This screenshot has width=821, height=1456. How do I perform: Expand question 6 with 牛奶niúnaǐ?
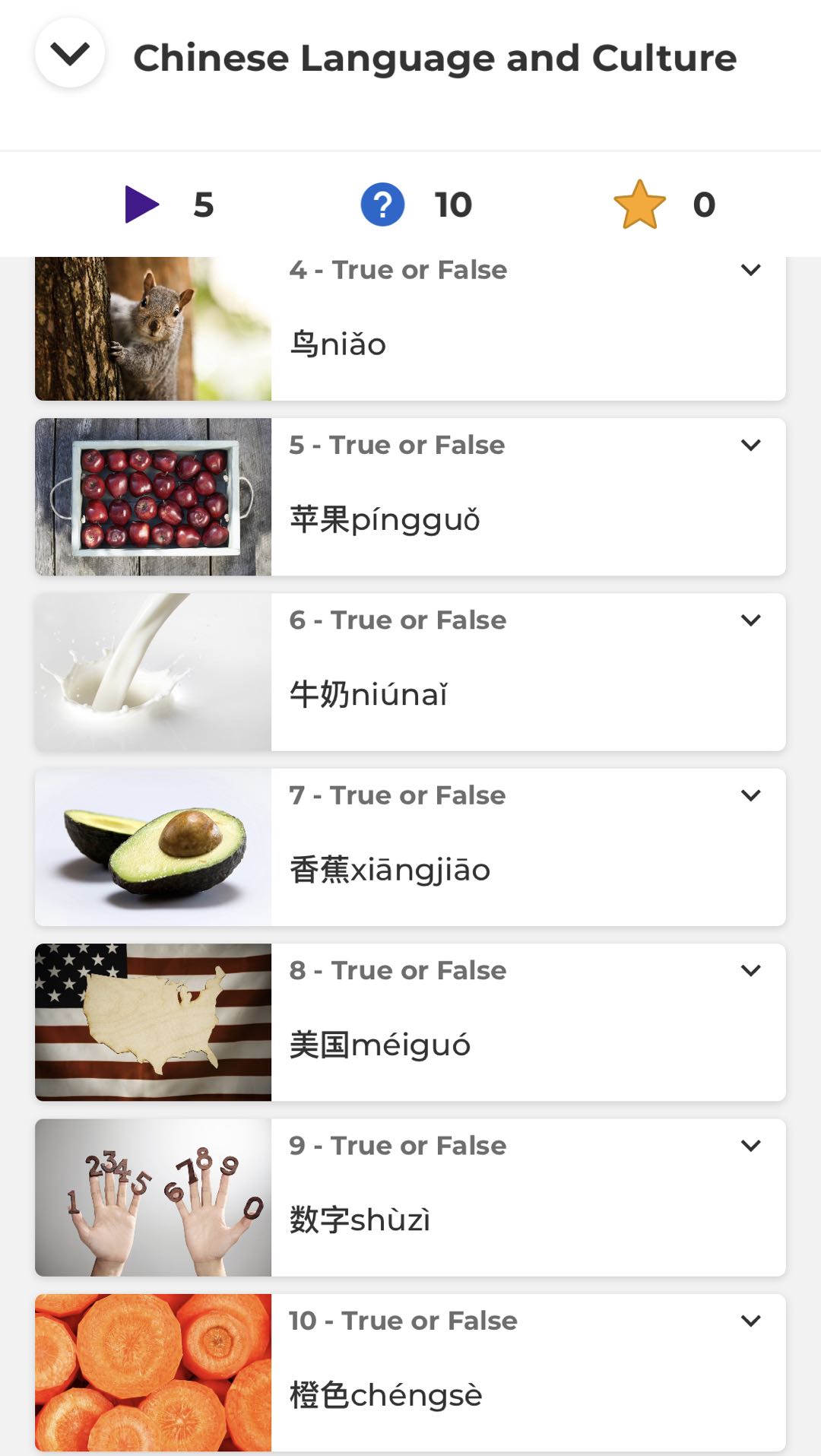coord(750,620)
